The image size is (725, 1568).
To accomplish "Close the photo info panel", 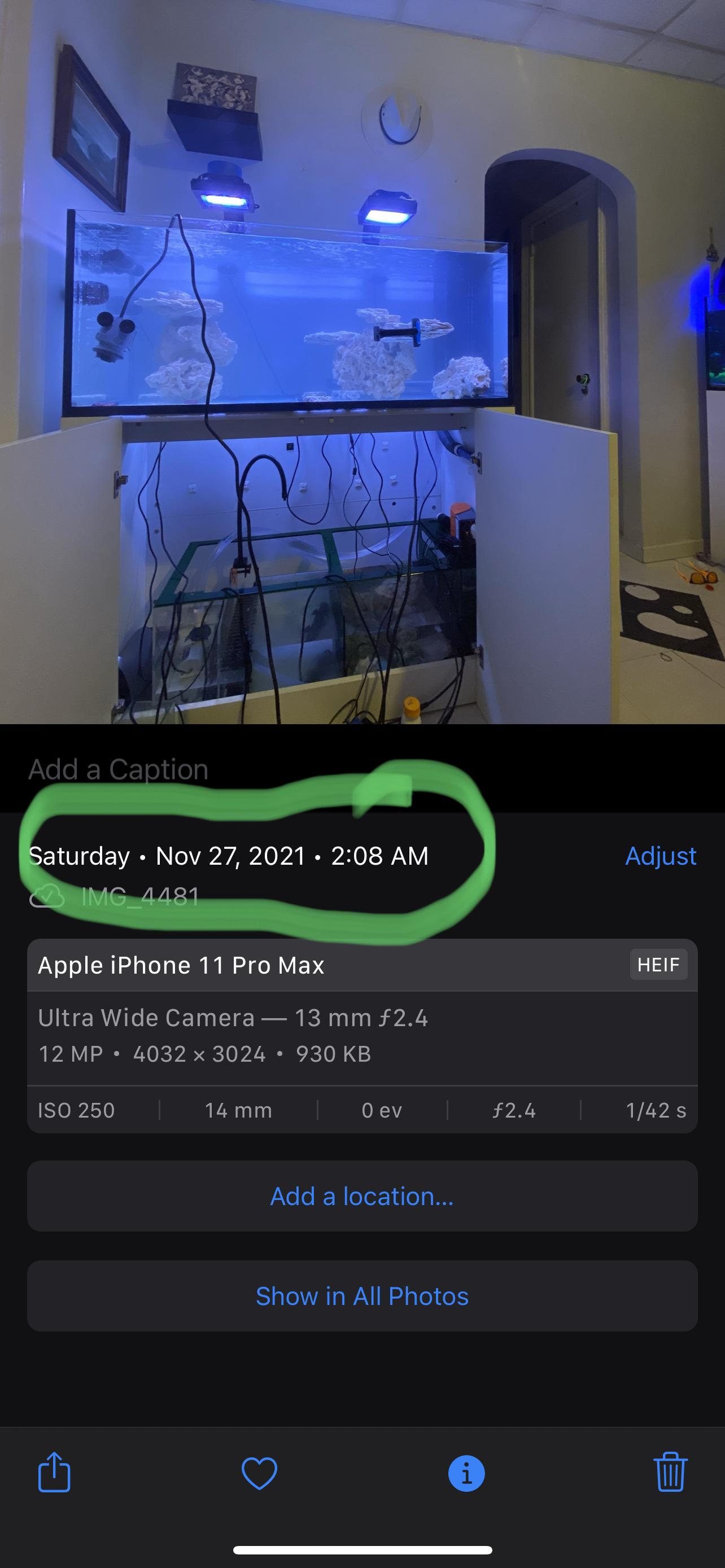I will (466, 1474).
